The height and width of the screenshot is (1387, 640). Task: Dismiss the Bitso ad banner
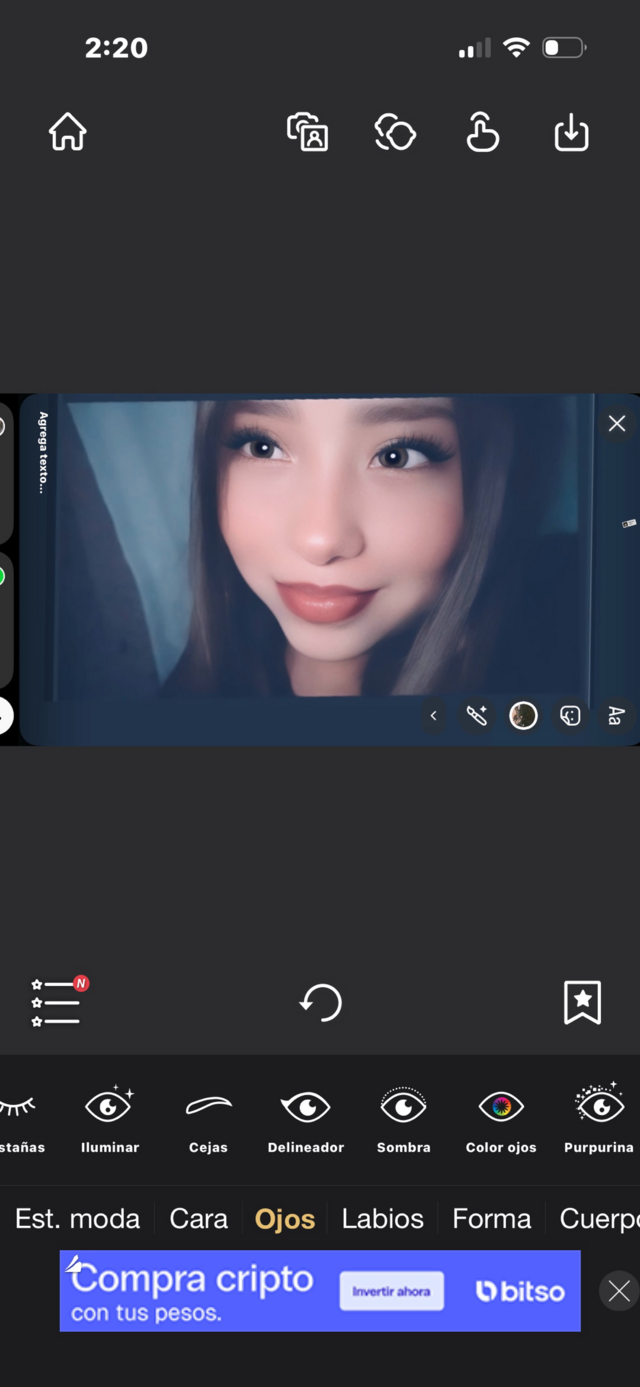[x=619, y=1291]
